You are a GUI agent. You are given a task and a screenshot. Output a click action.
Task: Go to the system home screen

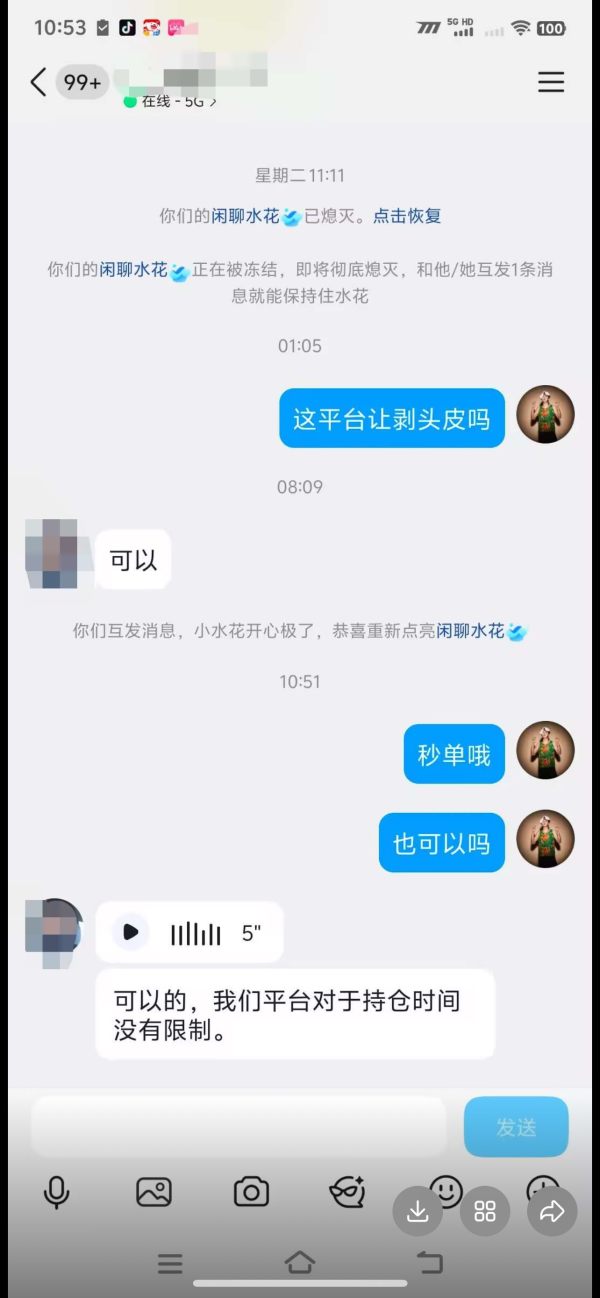[300, 1262]
